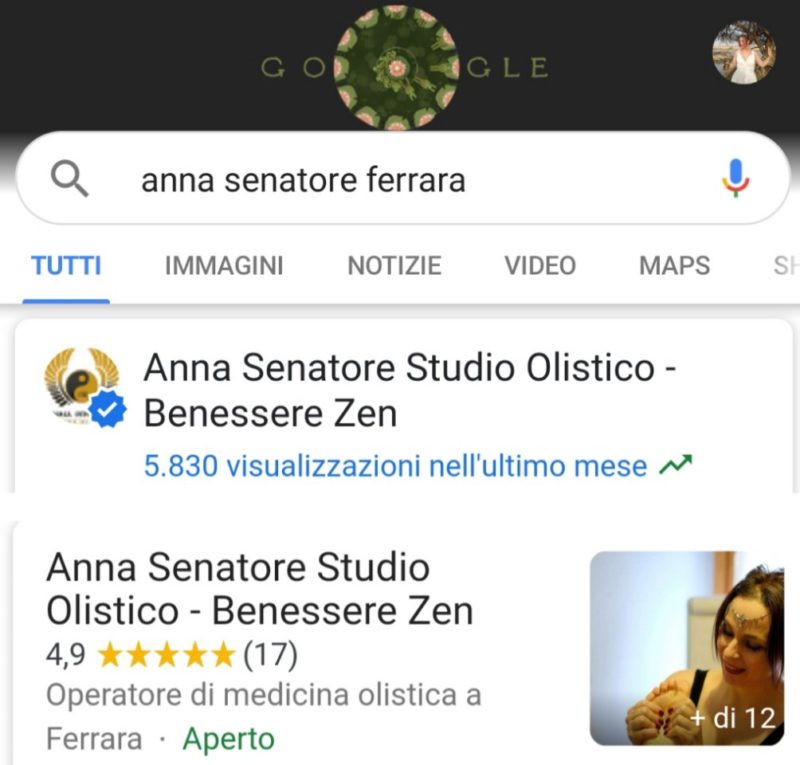The image size is (800, 765).
Task: Switch to the Maps tab
Action: (x=674, y=266)
